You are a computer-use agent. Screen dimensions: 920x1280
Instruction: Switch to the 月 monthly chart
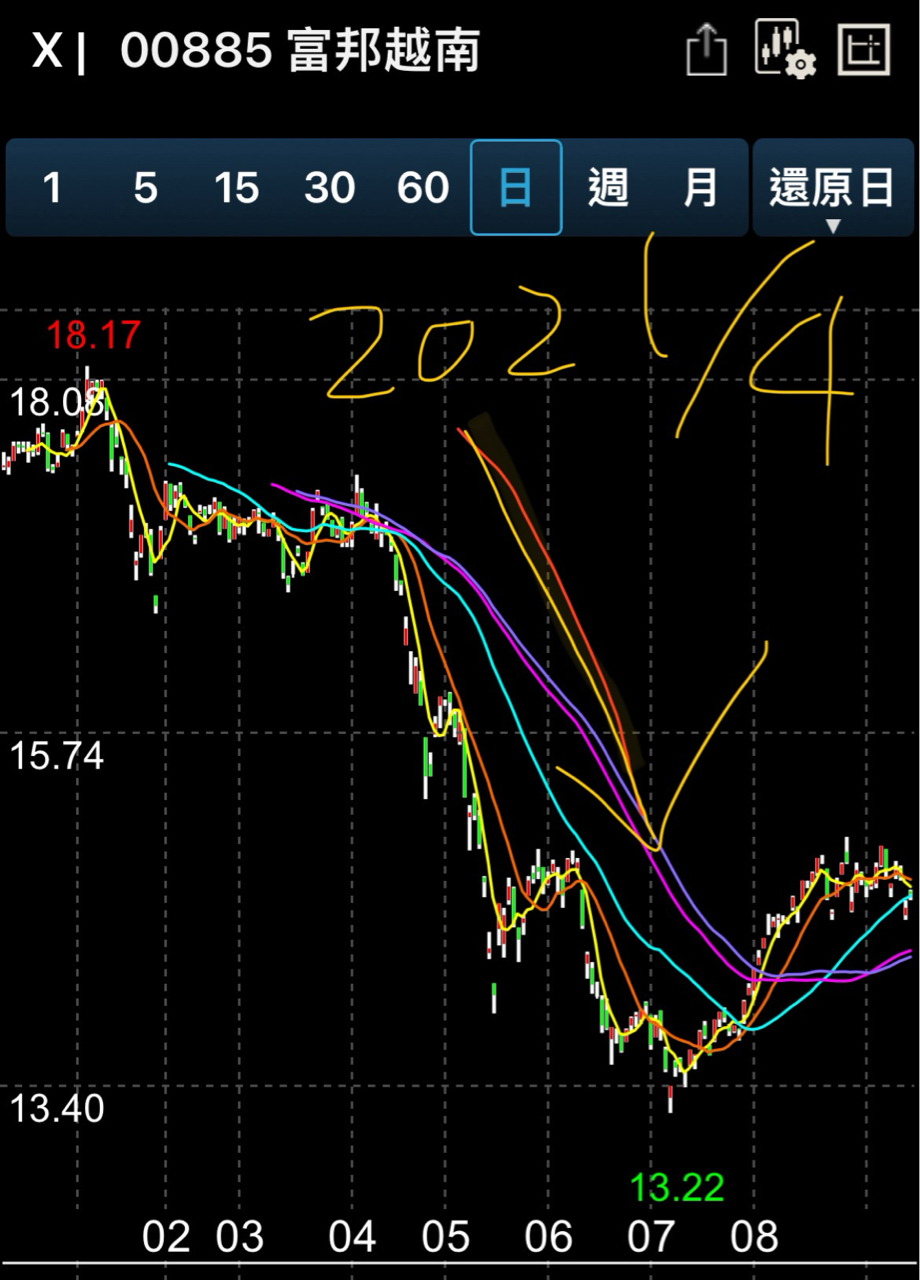700,188
